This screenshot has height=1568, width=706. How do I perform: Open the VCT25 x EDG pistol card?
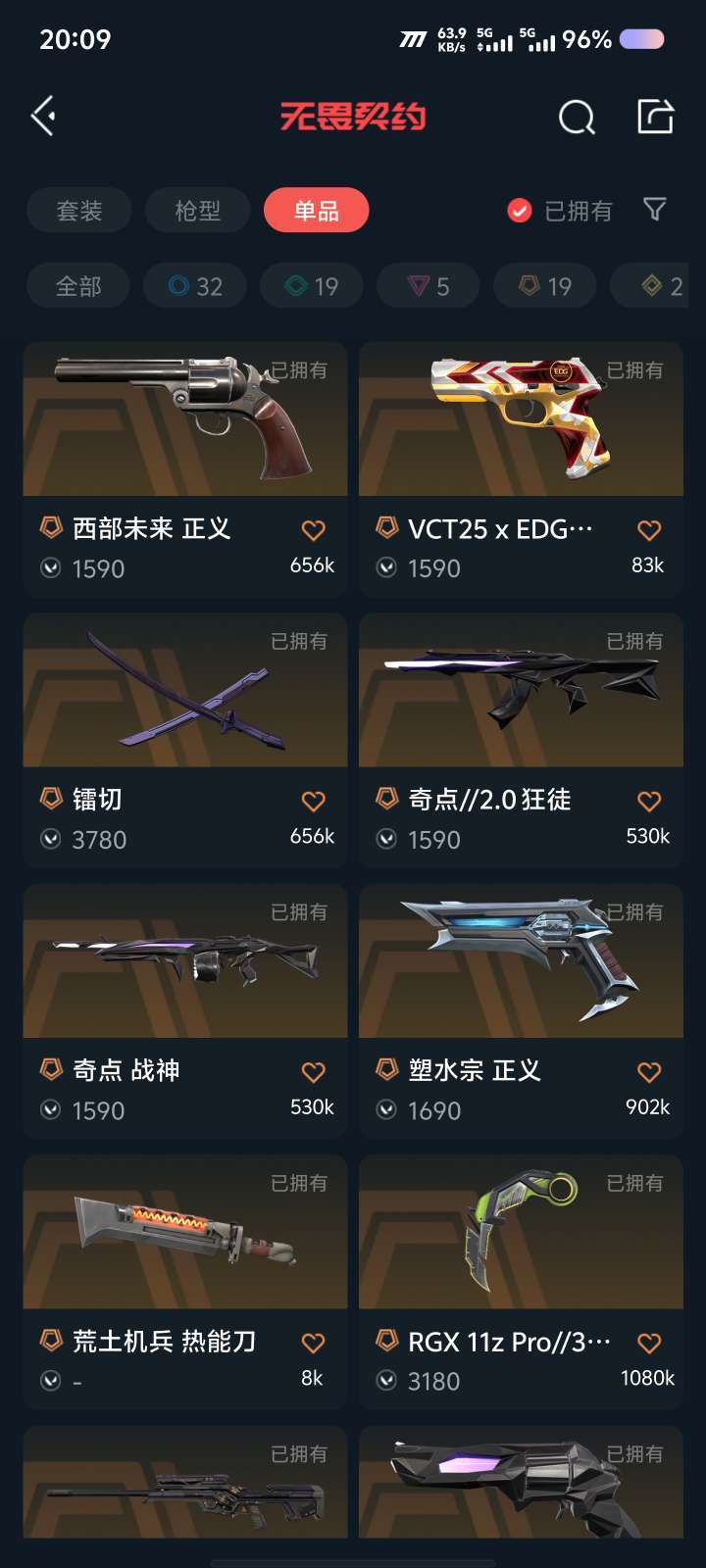[x=521, y=419]
